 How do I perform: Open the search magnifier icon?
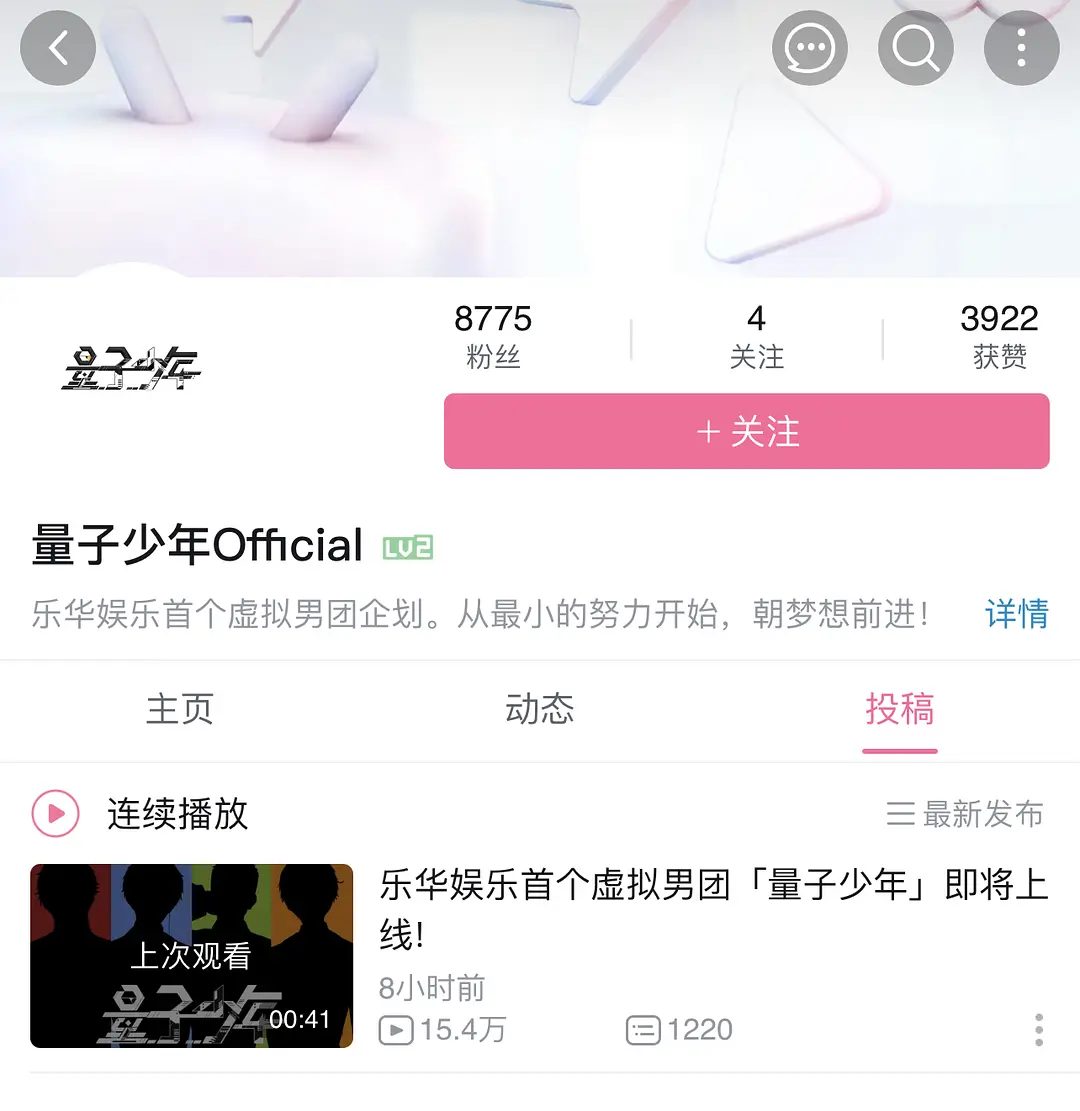pos(915,47)
